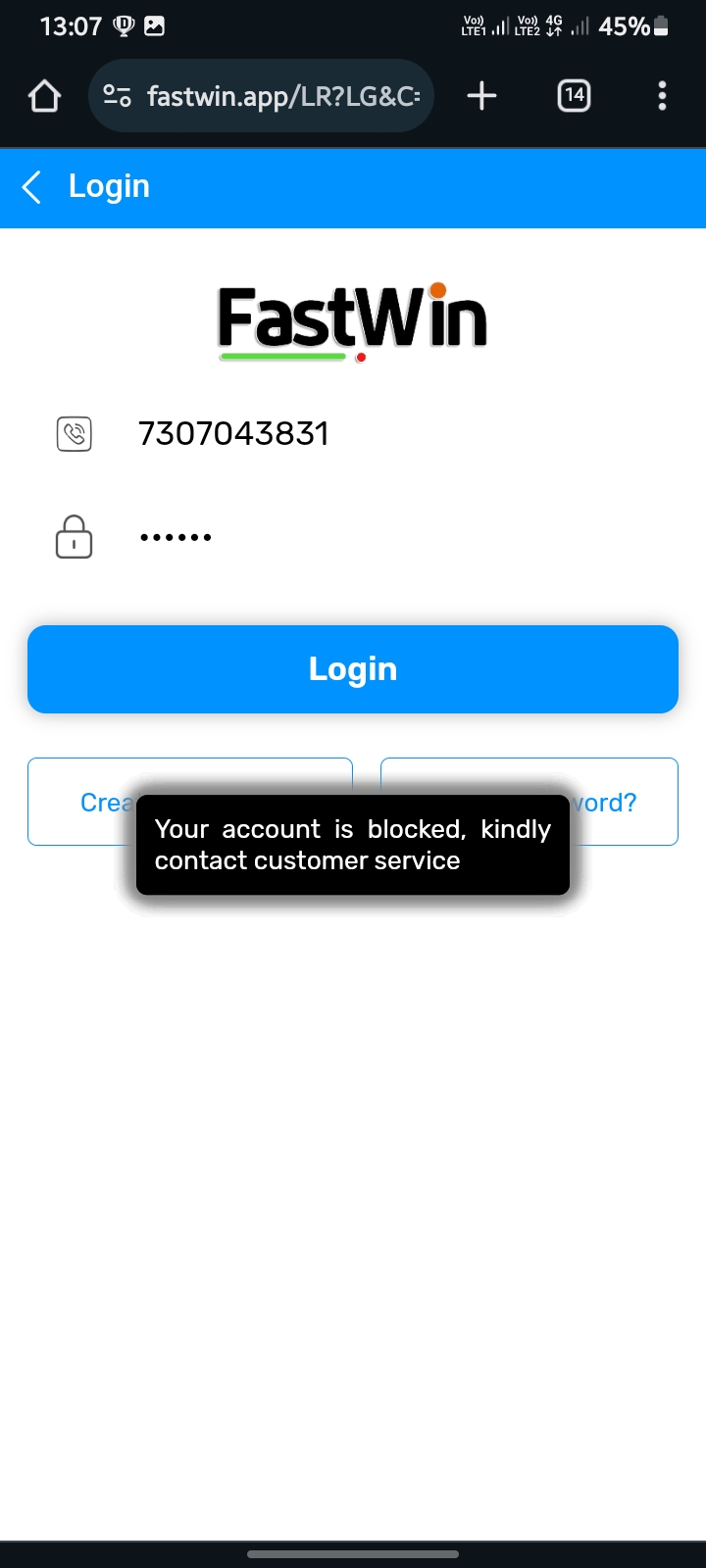Go back from the Login page
Image resolution: width=706 pixels, height=1568 pixels.
32,186
